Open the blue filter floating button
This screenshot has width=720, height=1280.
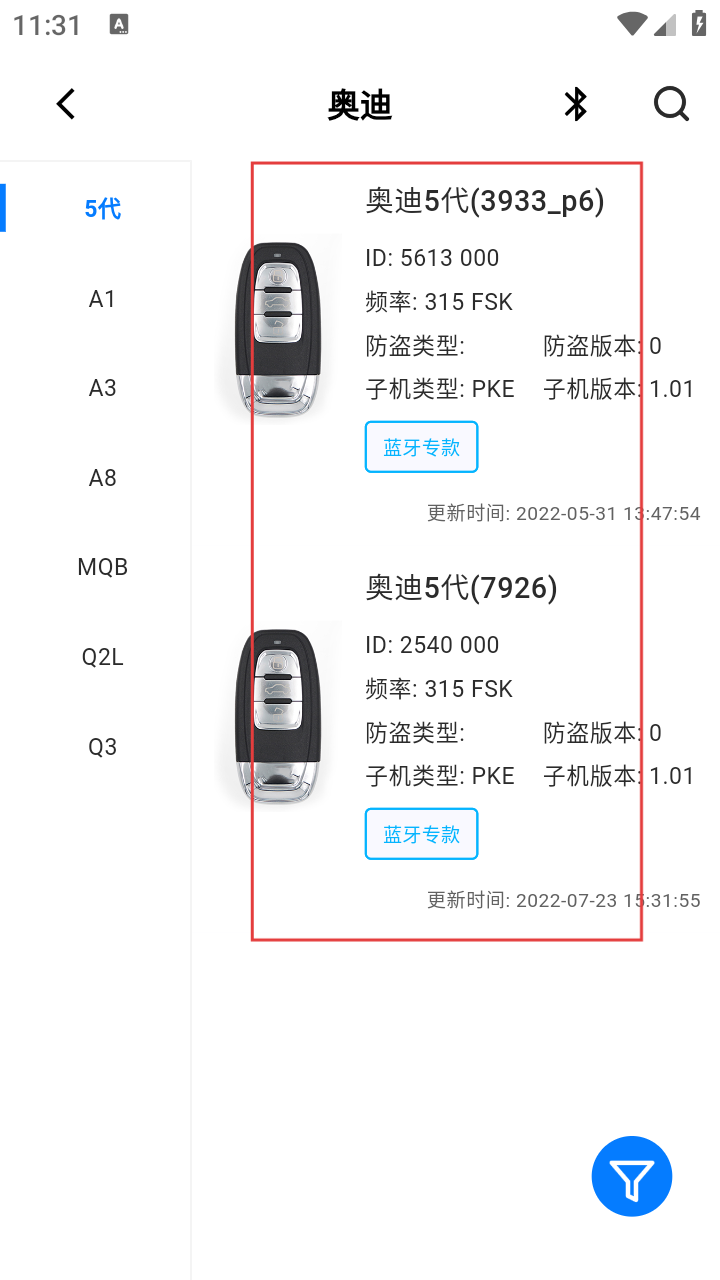click(x=632, y=1177)
